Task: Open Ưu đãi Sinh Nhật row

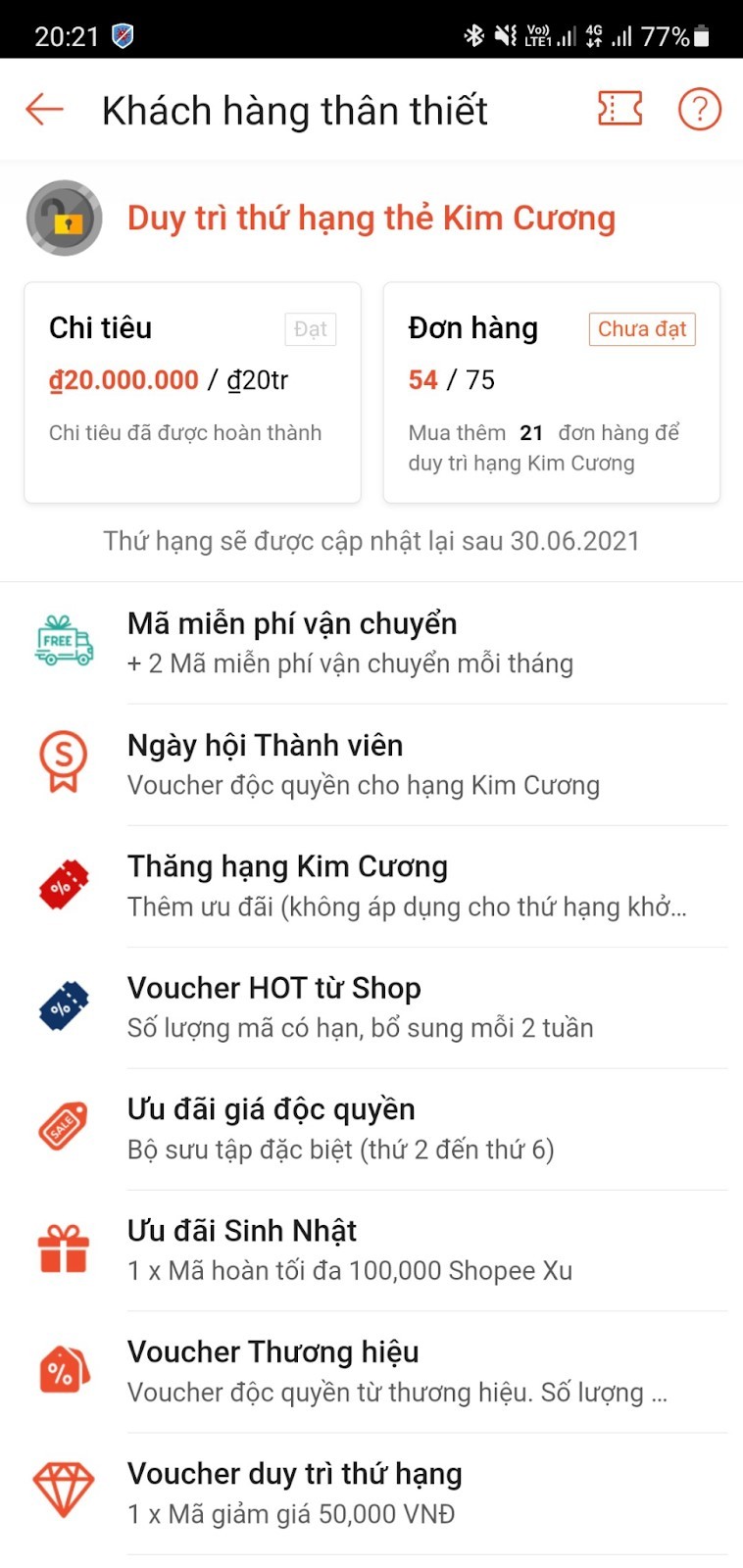Action: pyautogui.click(x=372, y=1250)
